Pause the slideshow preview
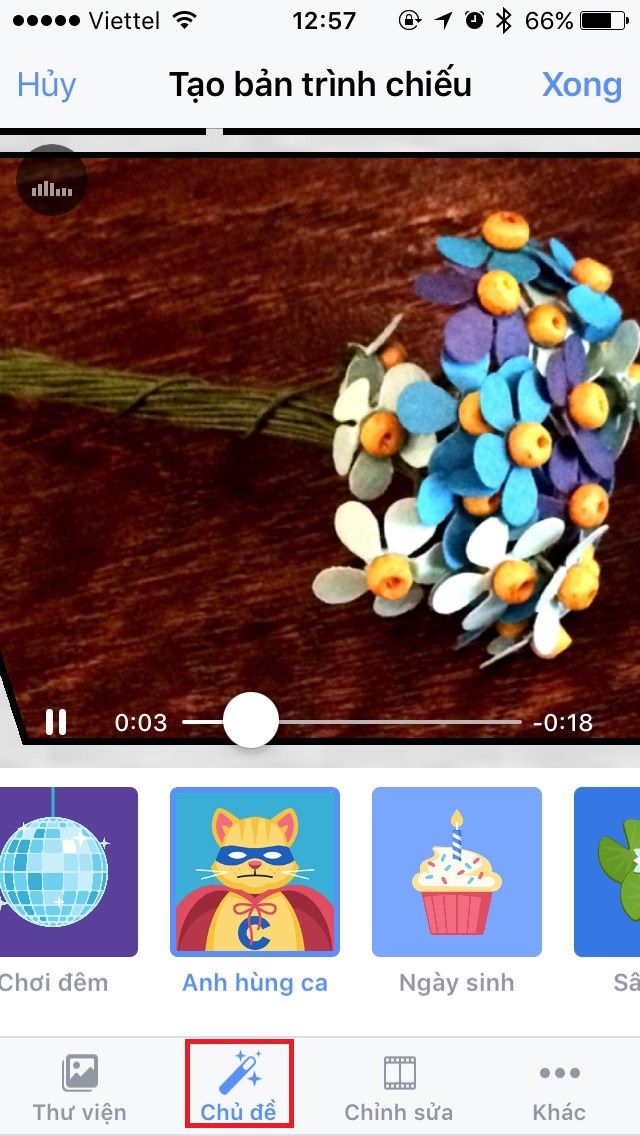 (56, 722)
